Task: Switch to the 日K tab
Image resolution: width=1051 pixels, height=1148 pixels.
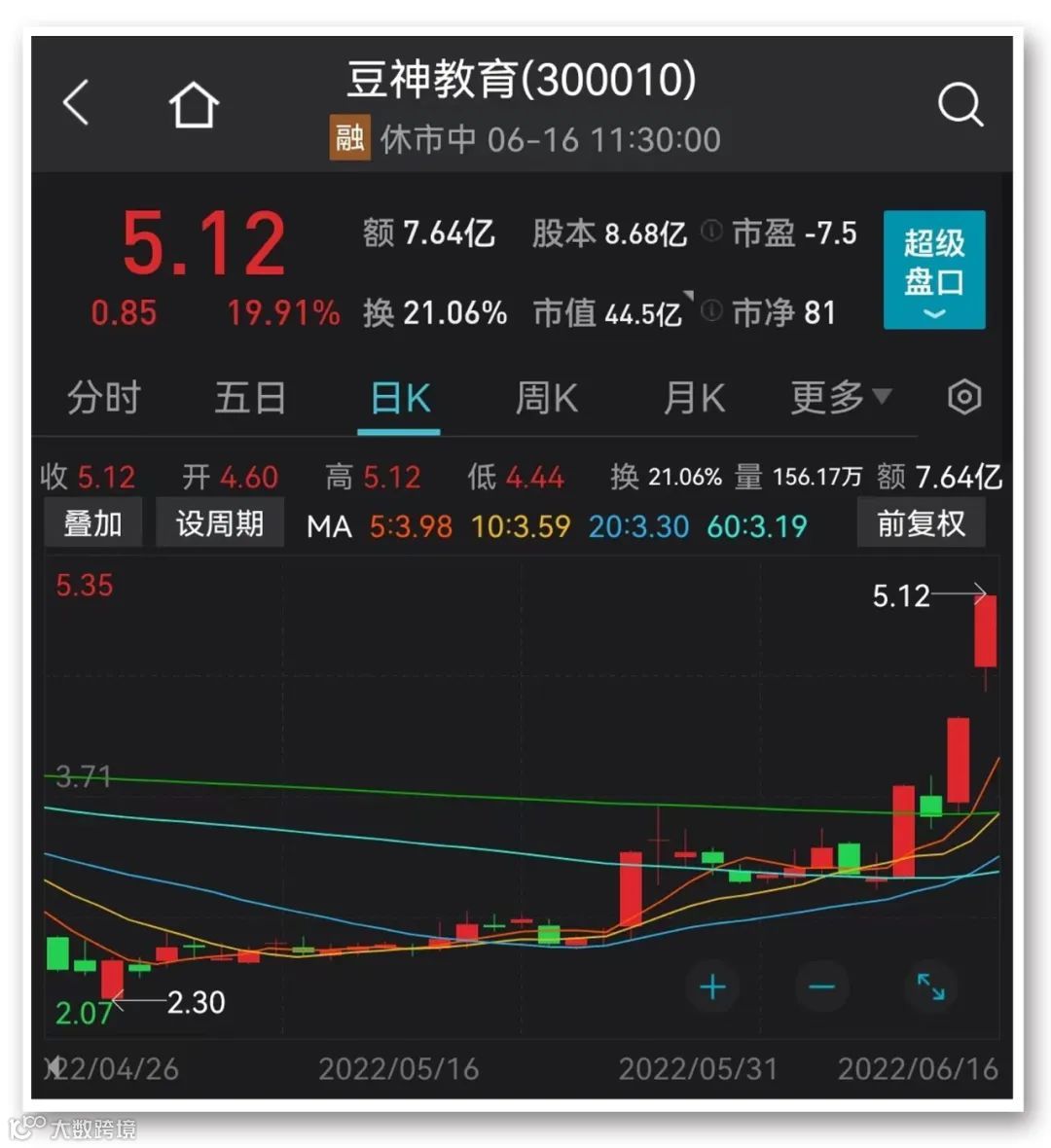Action: tap(400, 398)
